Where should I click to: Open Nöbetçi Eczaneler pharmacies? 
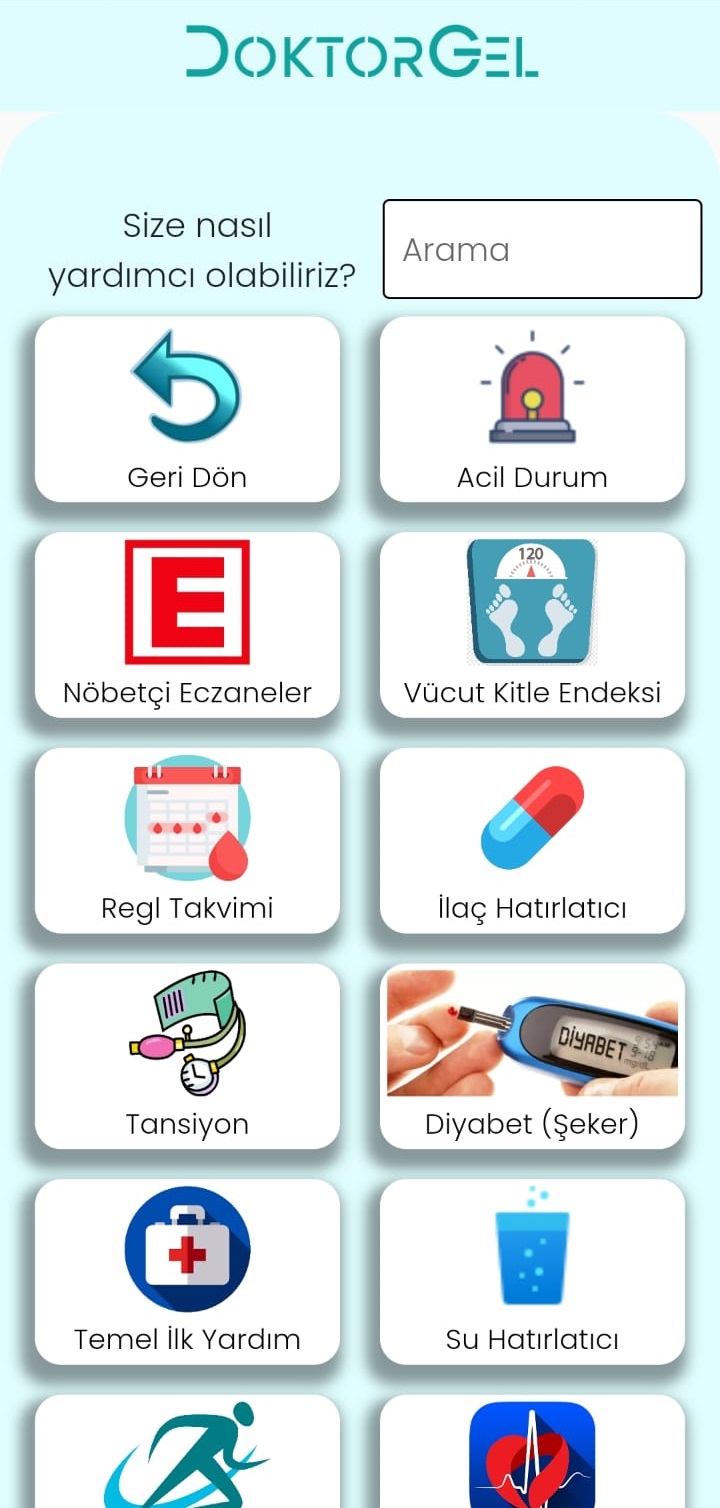[187, 624]
